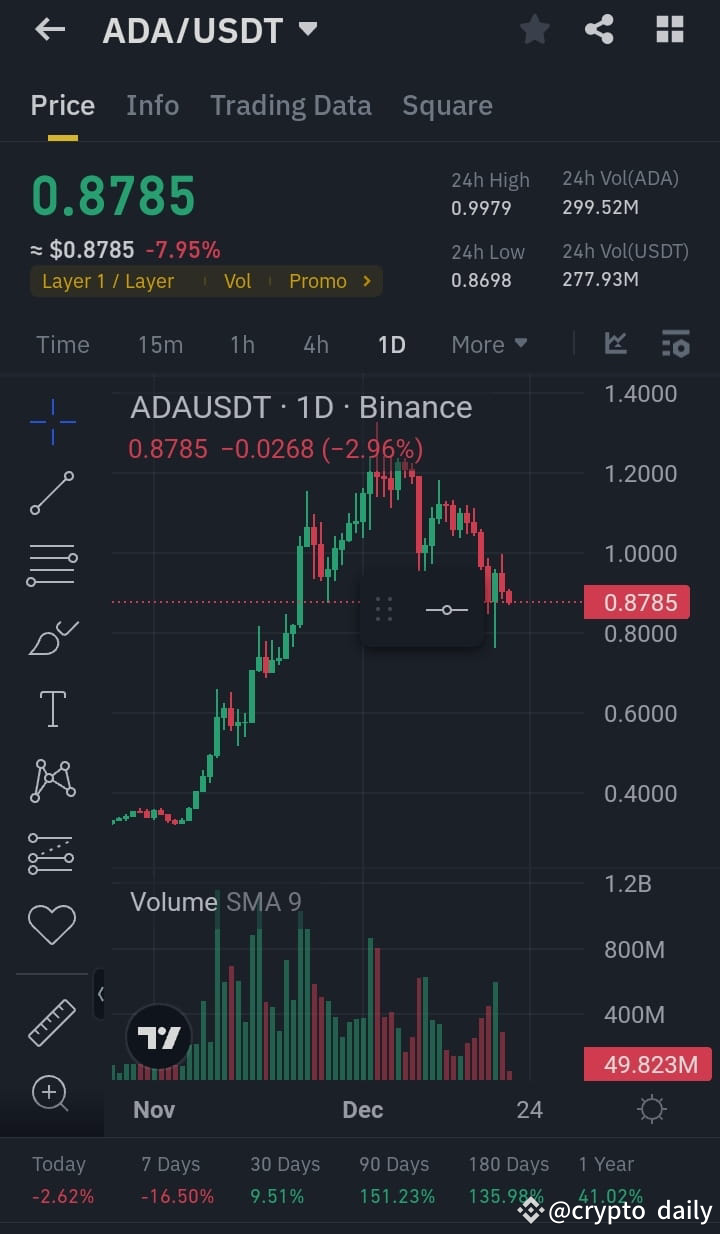Switch to the Trading Data tab

[x=291, y=105]
